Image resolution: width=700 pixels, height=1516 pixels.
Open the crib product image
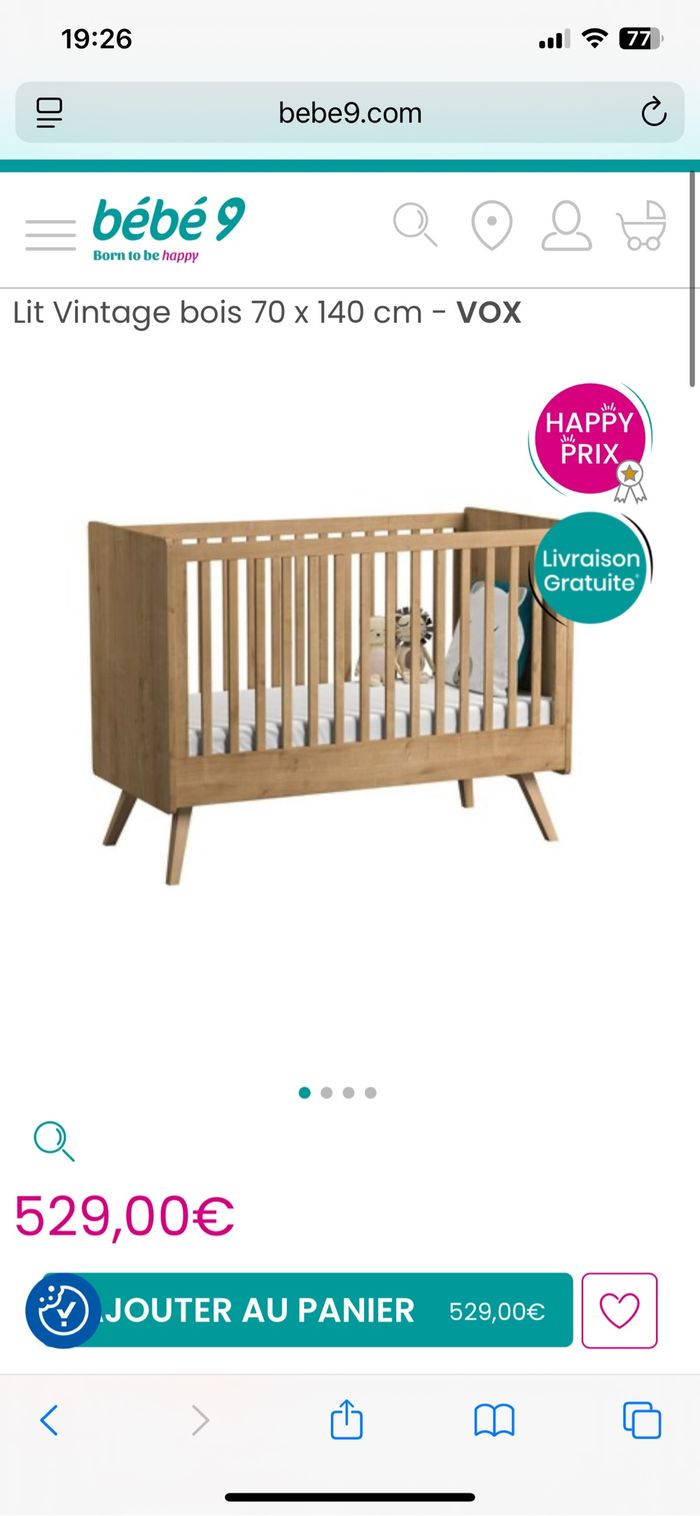tap(330, 690)
